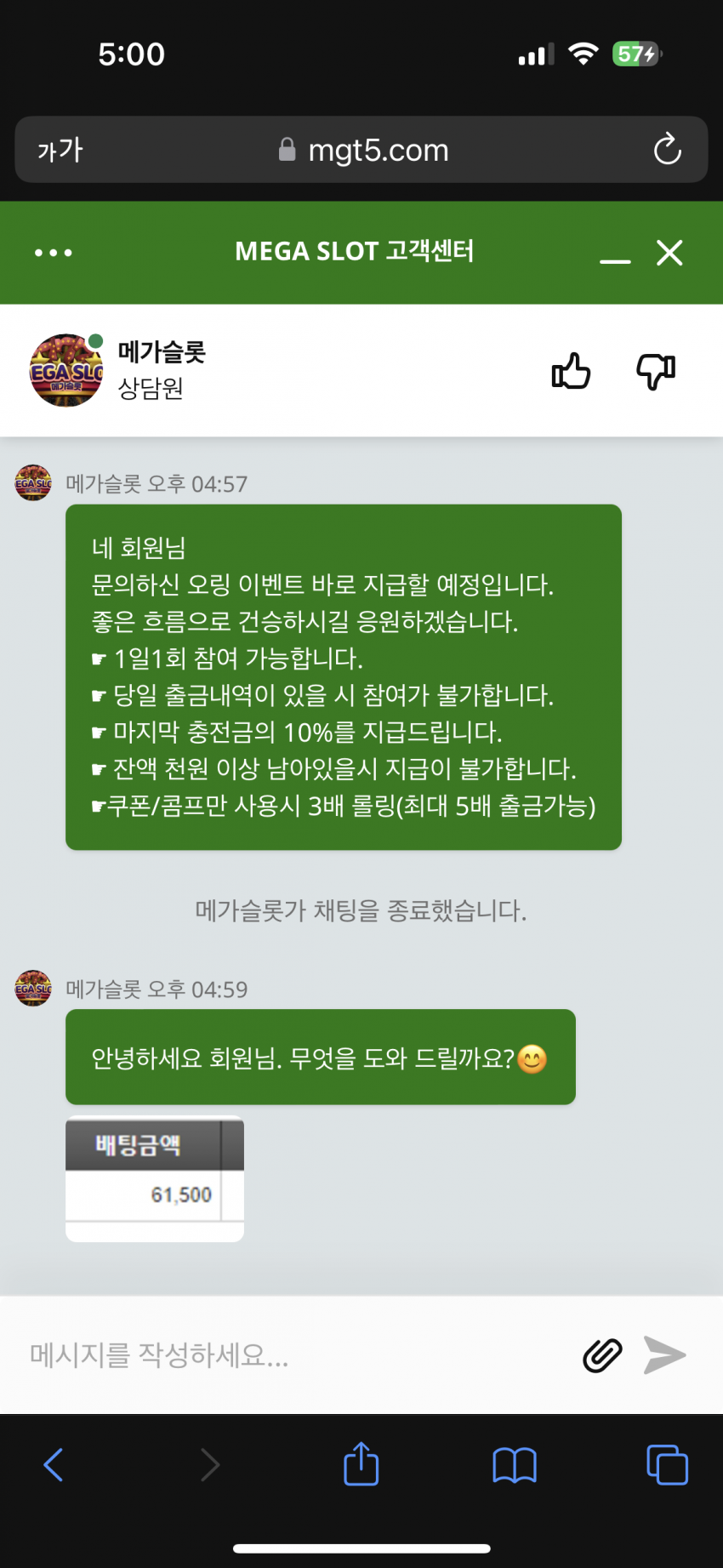723x1568 pixels.
Task: Open the 가가 reader text options
Action: (x=60, y=150)
